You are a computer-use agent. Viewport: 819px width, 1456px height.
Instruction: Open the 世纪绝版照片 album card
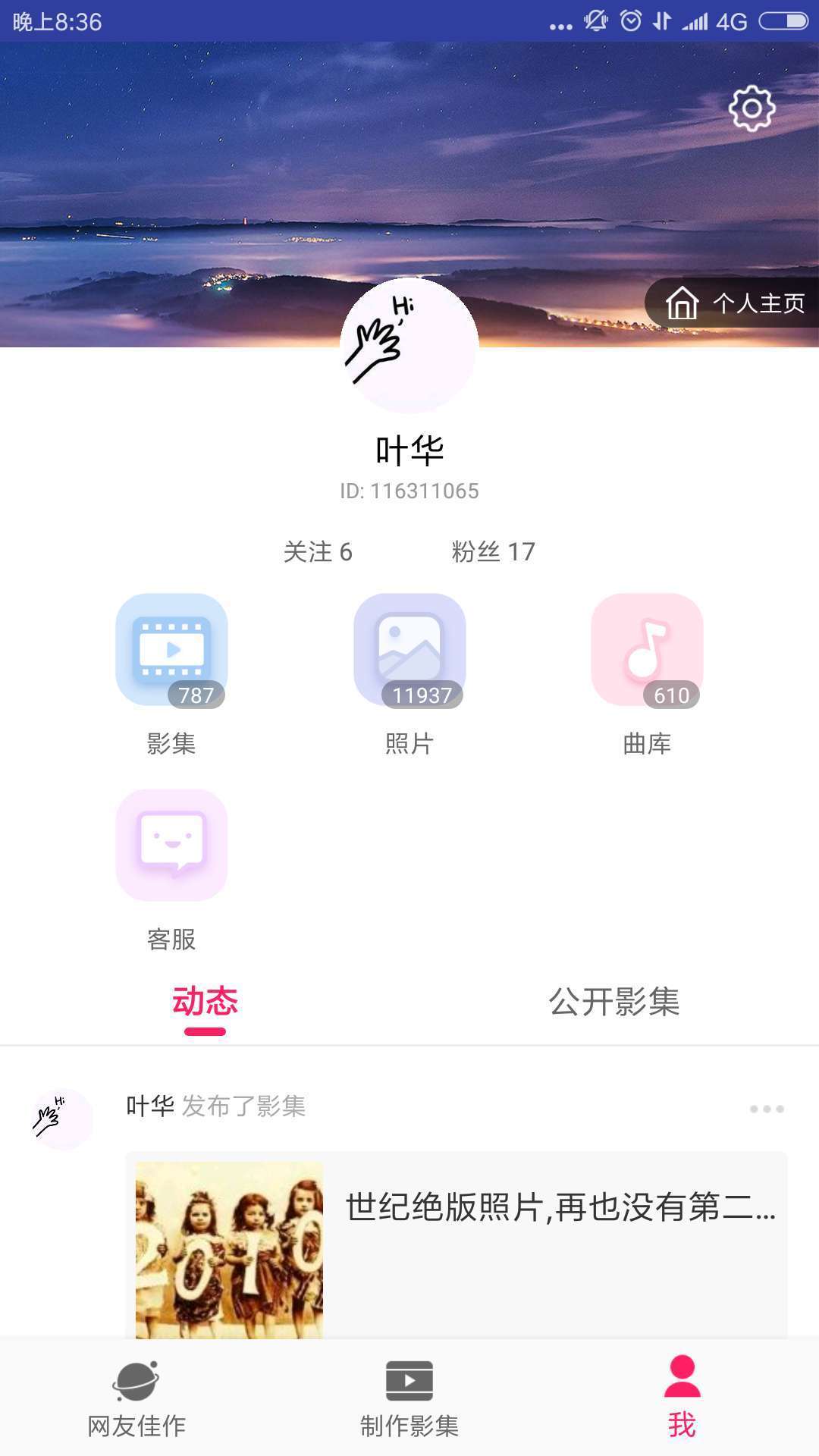[455, 1244]
